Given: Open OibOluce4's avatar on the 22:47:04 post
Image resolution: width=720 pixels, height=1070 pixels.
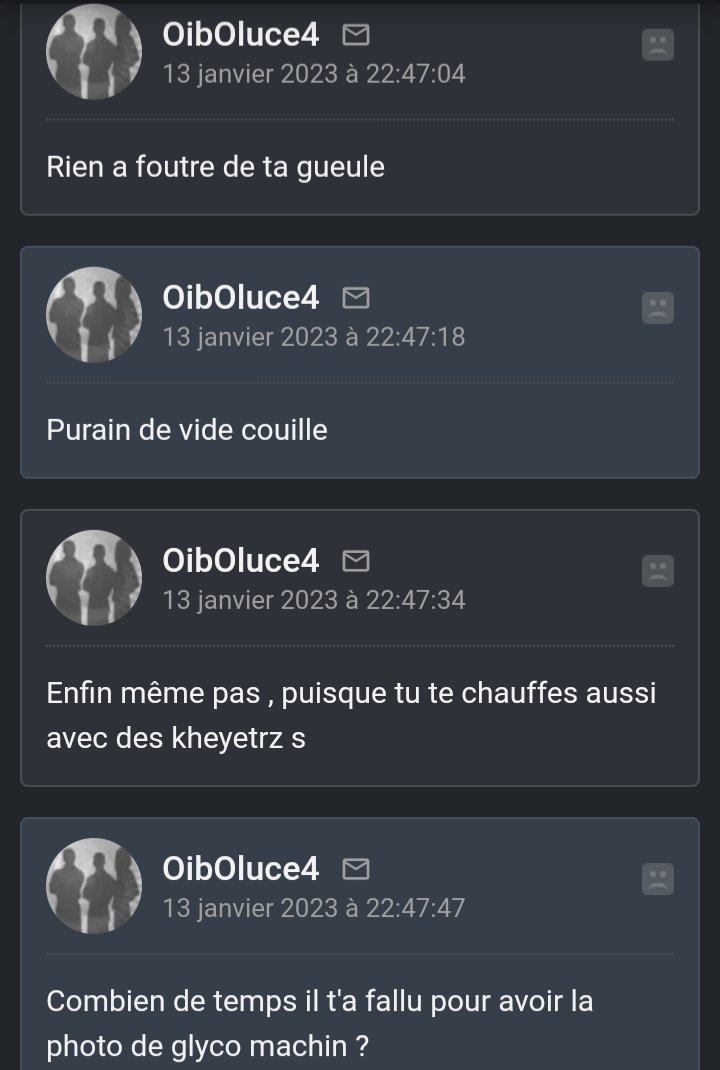Looking at the screenshot, I should tap(94, 52).
